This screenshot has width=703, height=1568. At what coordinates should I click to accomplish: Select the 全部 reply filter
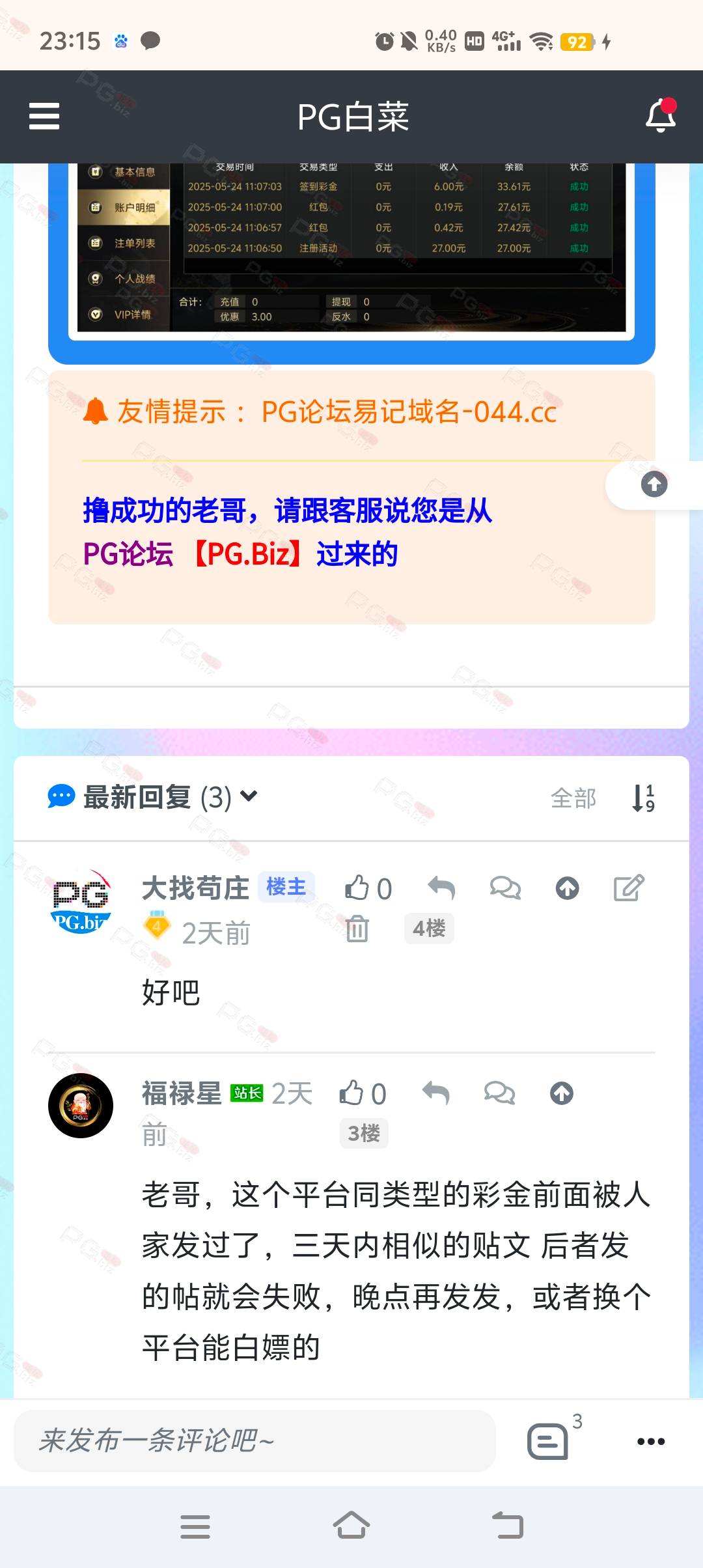click(x=573, y=798)
